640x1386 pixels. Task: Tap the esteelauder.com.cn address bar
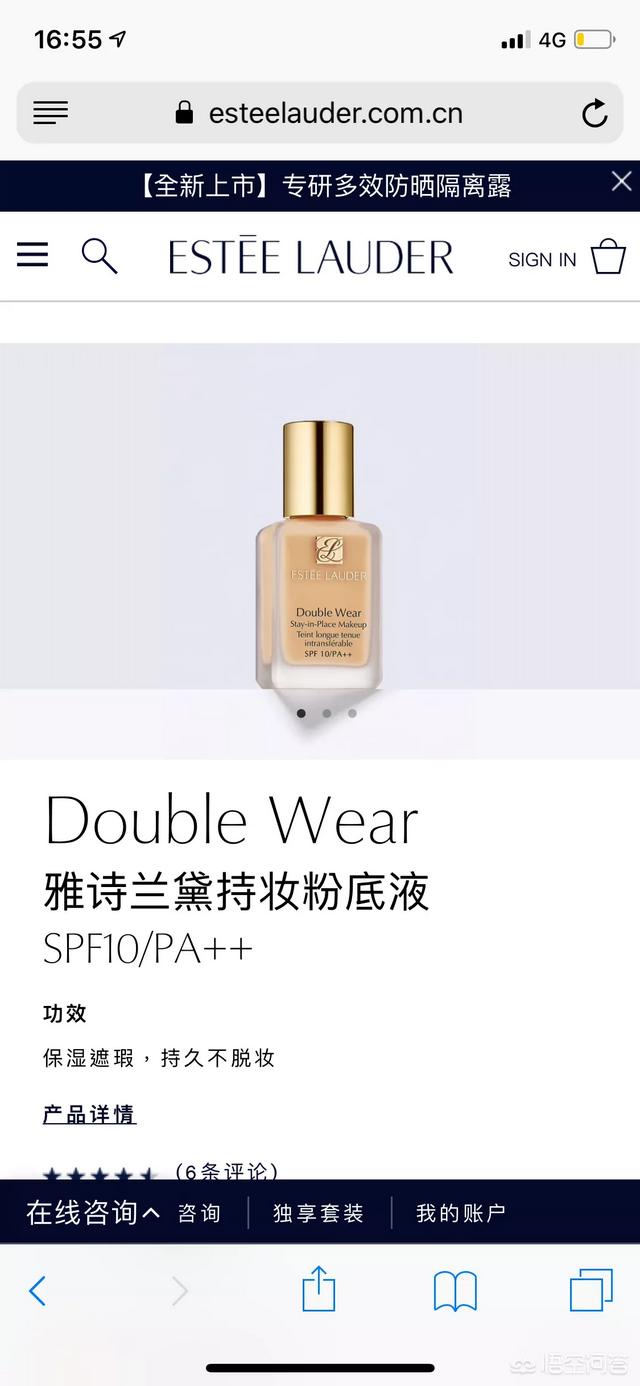pyautogui.click(x=319, y=113)
